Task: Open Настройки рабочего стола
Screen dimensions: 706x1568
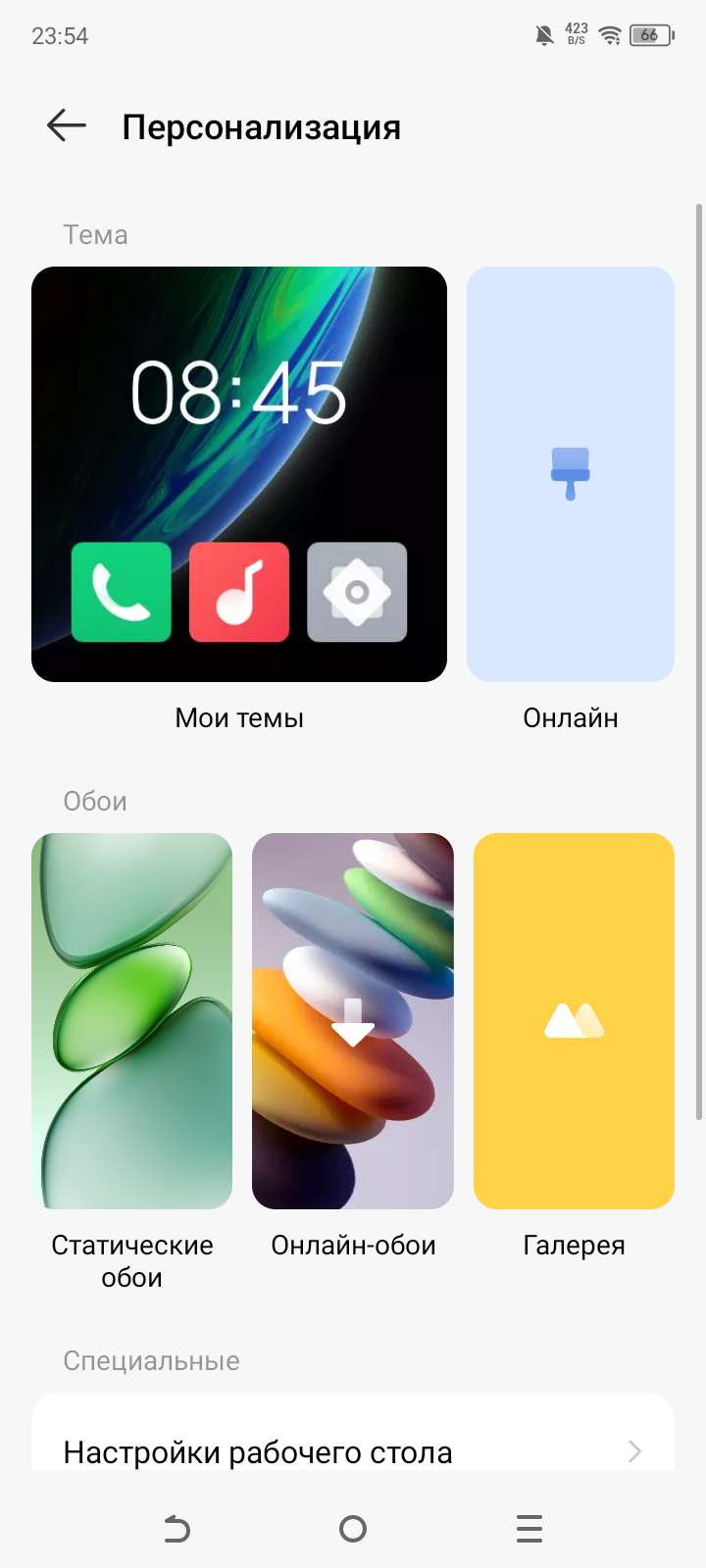Action: tap(353, 1451)
